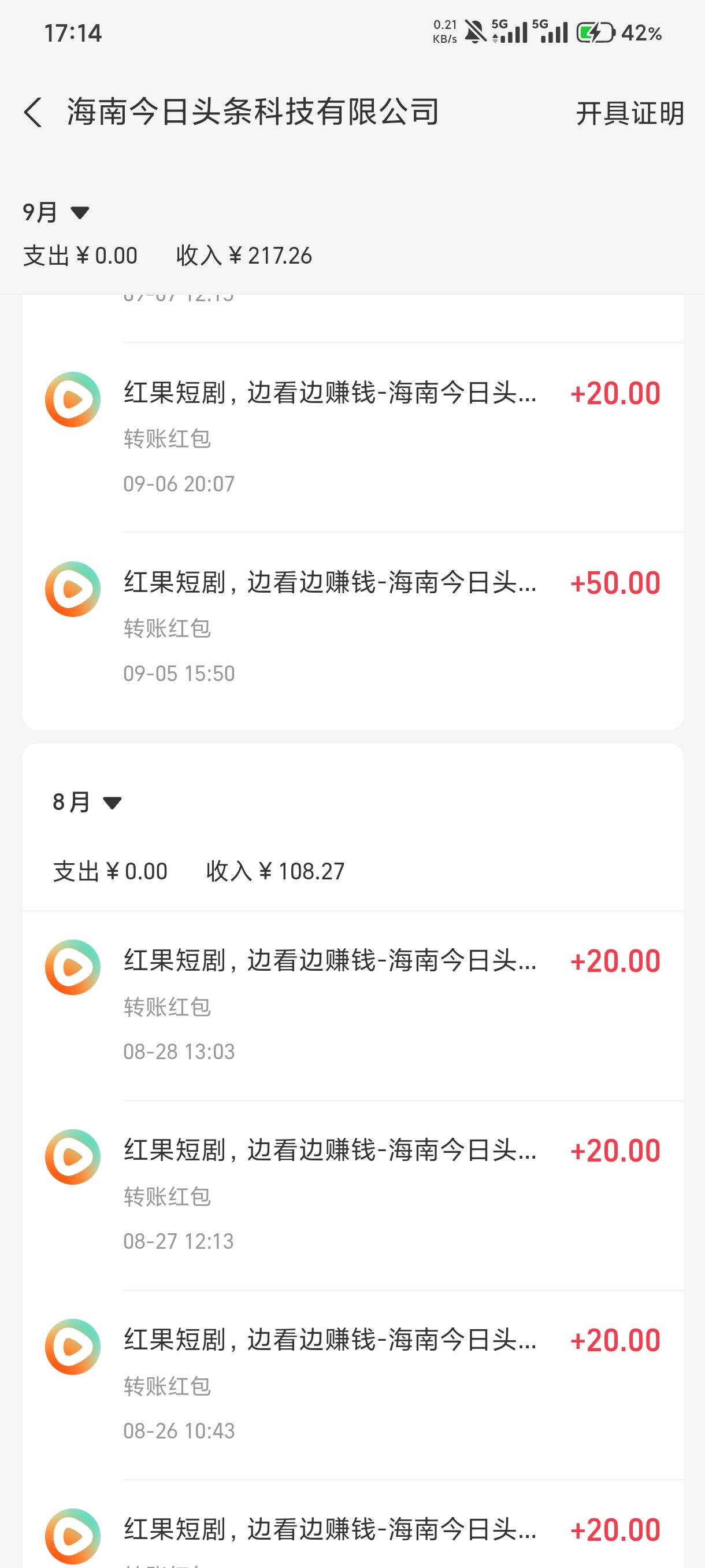Open the 8月 month dropdown
This screenshot has width=705, height=1568.
point(87,803)
